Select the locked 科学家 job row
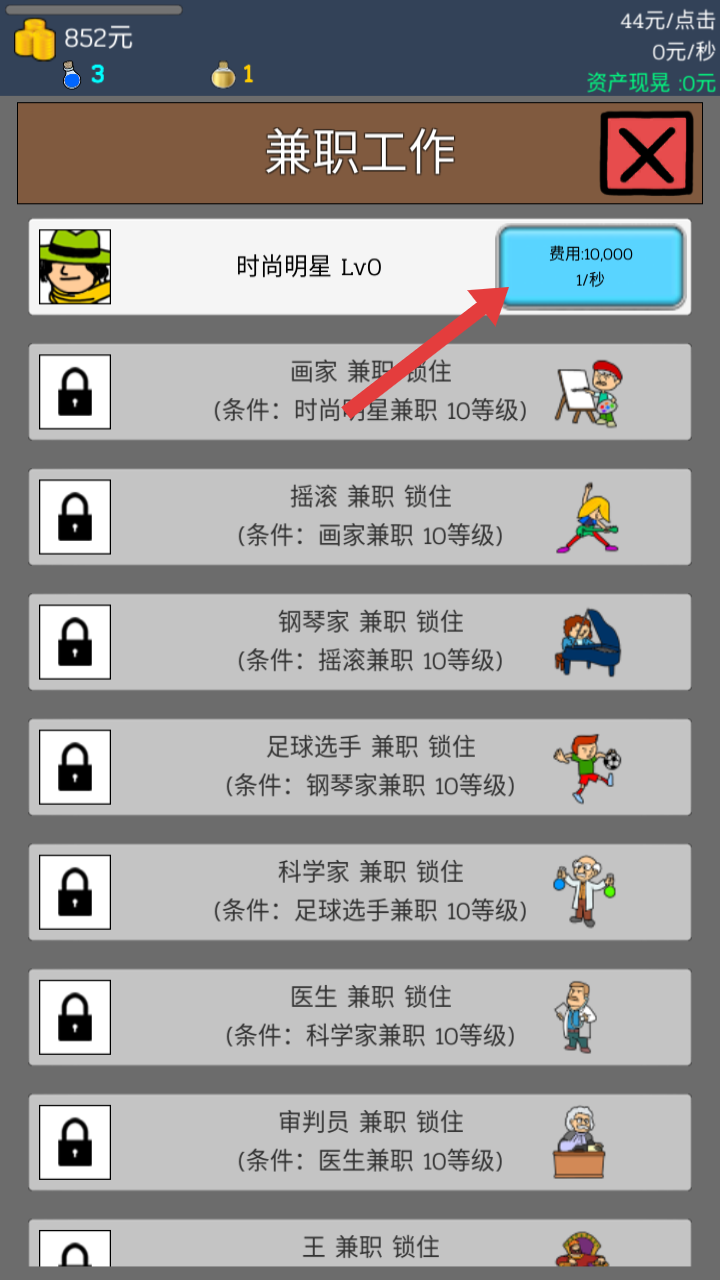This screenshot has width=720, height=1280. [x=360, y=892]
